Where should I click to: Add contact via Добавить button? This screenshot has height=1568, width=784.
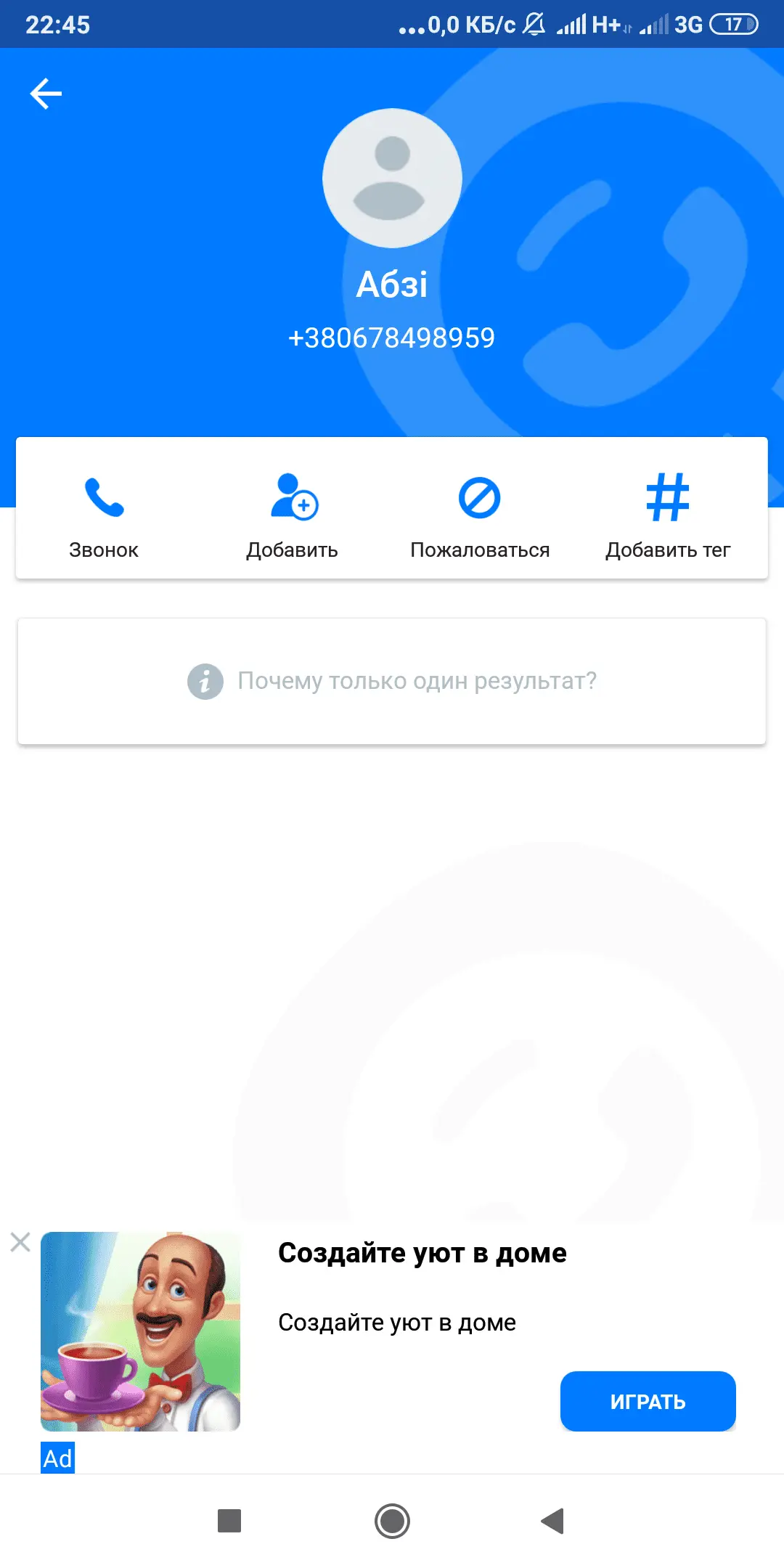[293, 514]
